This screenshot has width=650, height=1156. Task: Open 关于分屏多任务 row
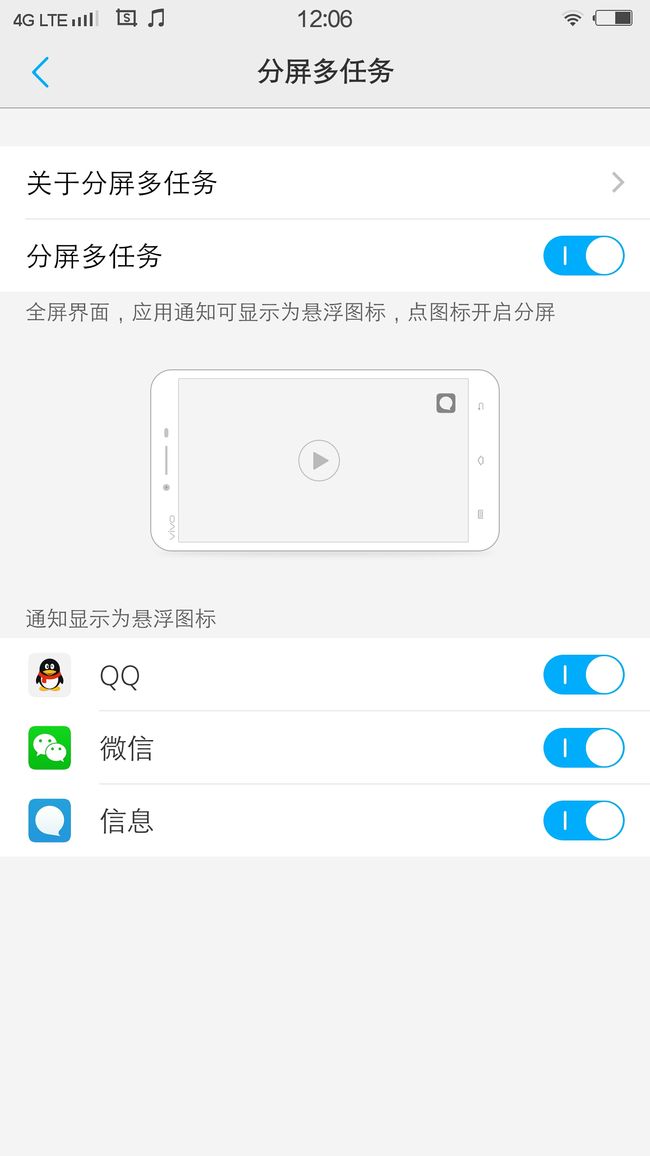[325, 182]
